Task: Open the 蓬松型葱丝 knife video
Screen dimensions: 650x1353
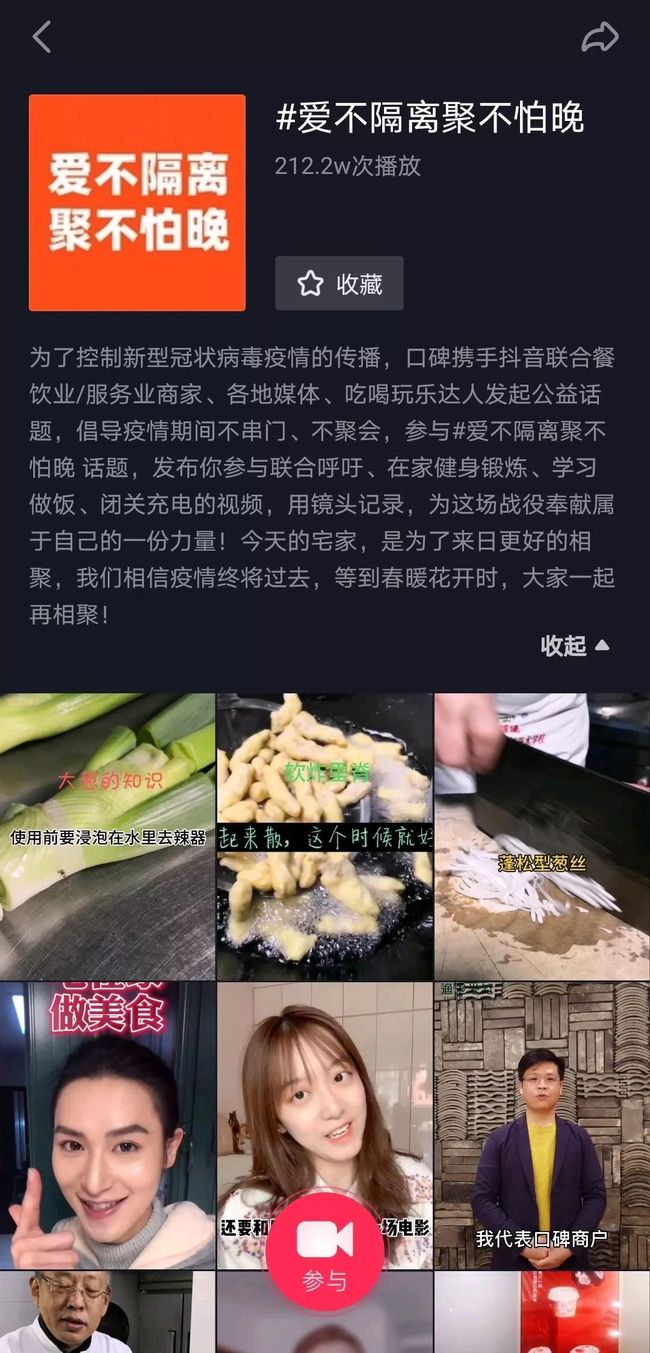Action: [542, 836]
